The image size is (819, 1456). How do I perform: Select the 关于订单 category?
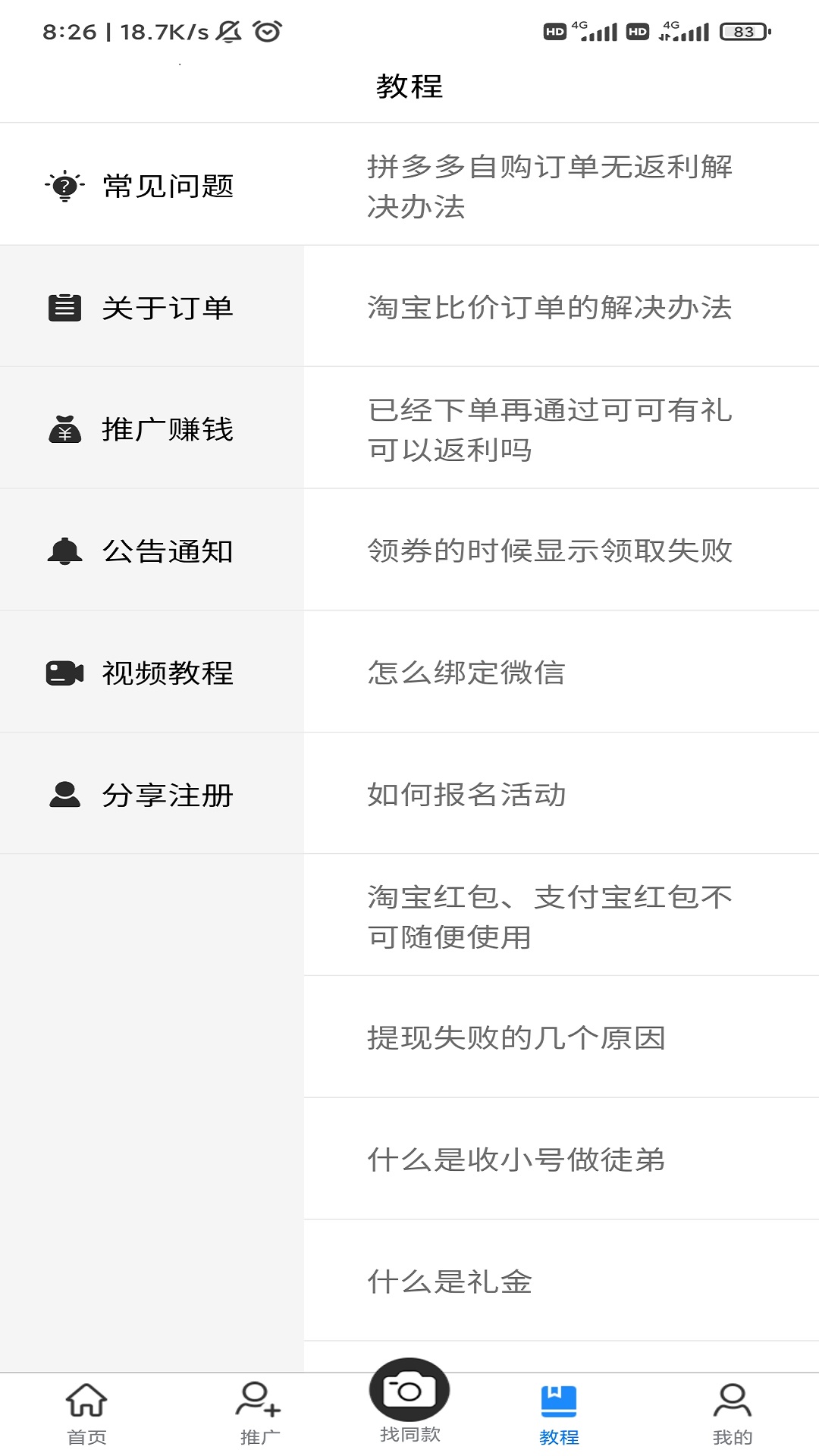click(152, 307)
